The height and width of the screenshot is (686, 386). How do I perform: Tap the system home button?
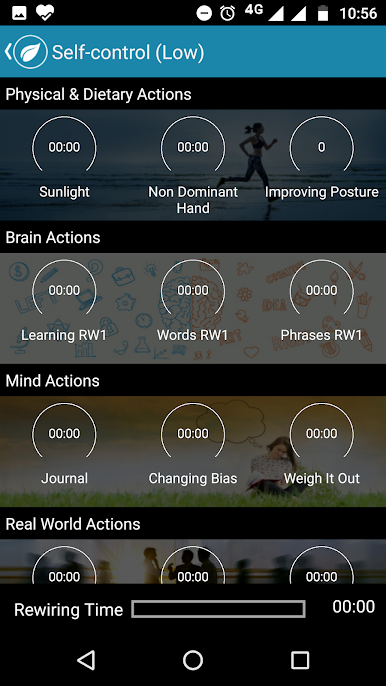pyautogui.click(x=193, y=660)
